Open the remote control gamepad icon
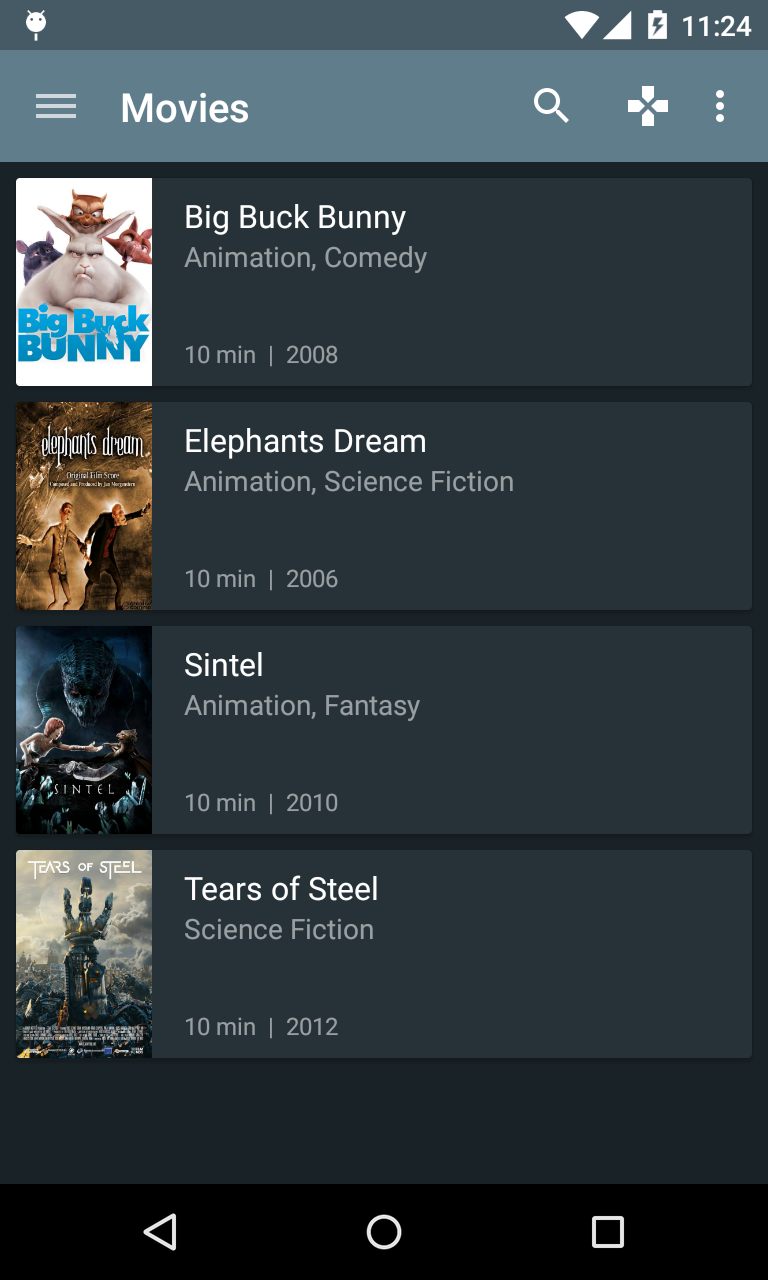 point(647,106)
